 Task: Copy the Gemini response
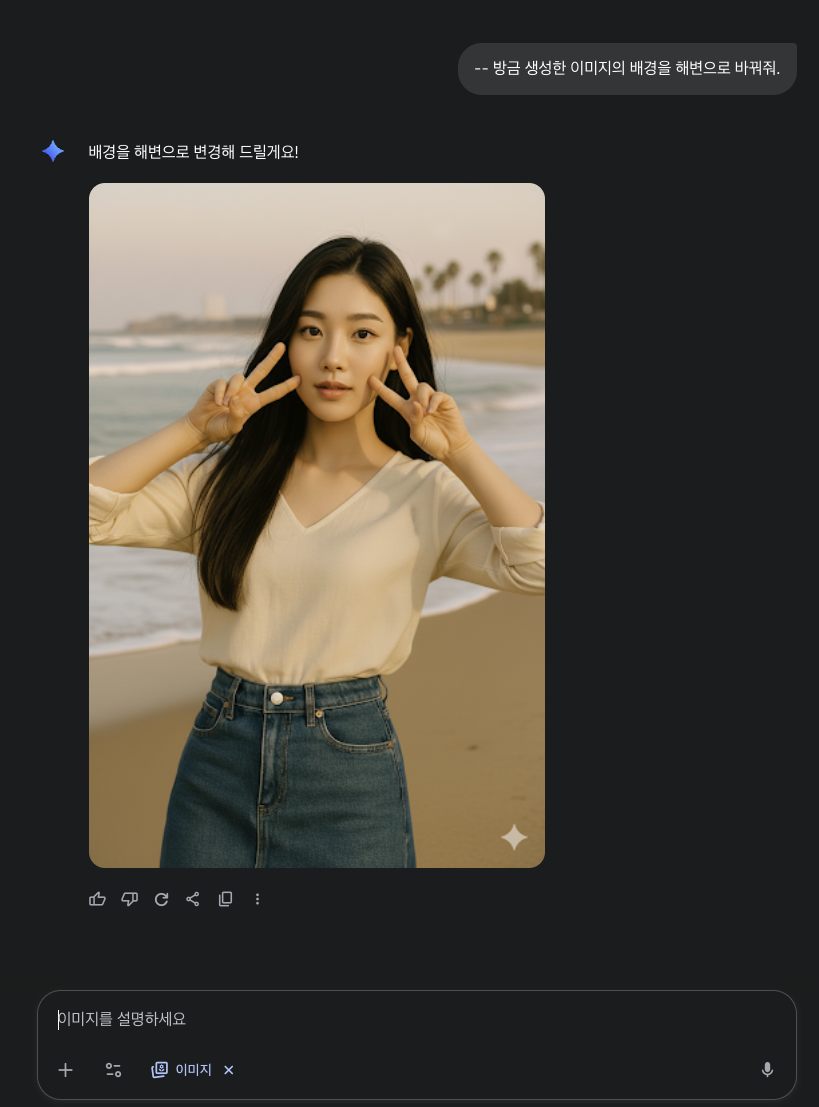(225, 899)
